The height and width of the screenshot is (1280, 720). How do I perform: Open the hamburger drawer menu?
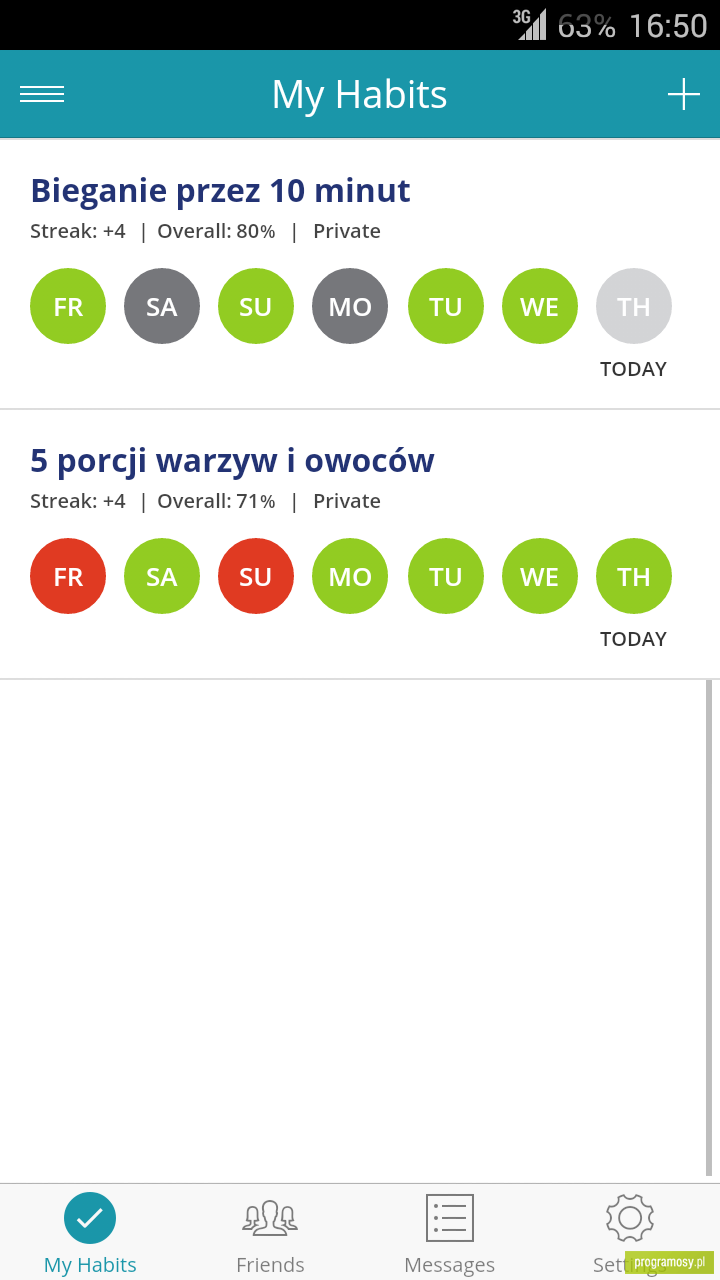click(x=42, y=94)
